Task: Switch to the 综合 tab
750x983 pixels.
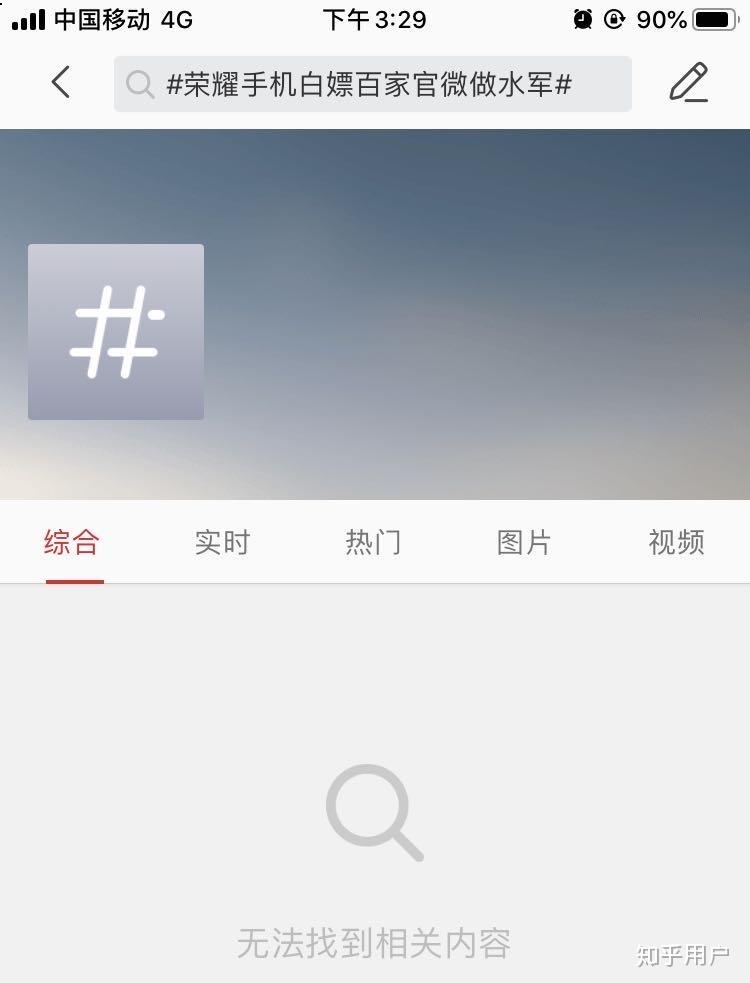Action: pyautogui.click(x=72, y=542)
